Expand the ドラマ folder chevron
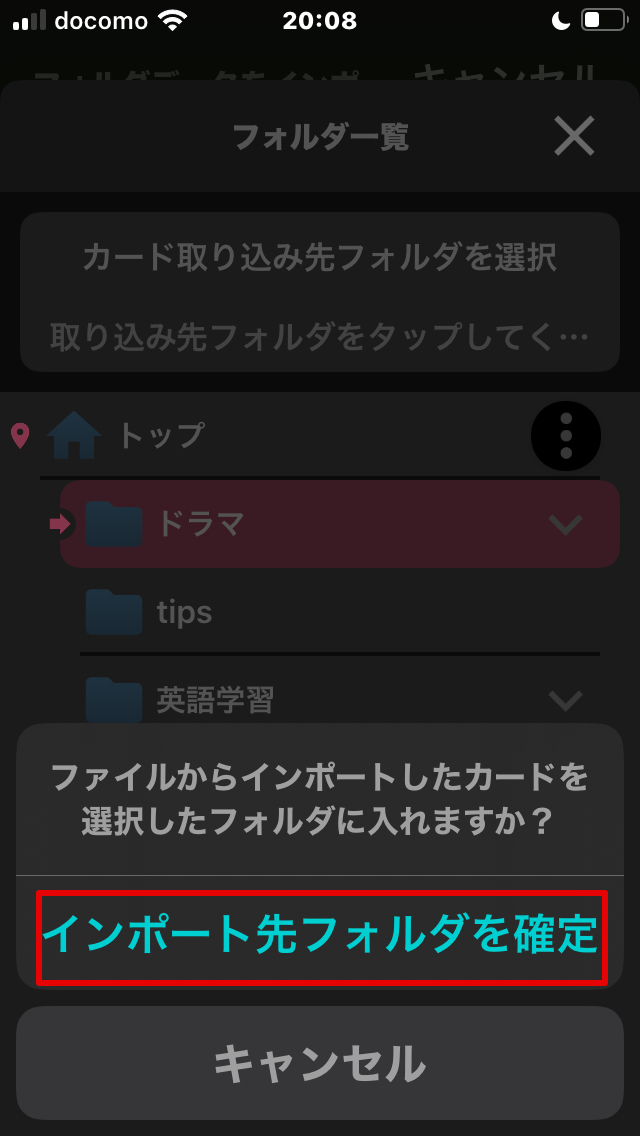The width and height of the screenshot is (640, 1136). click(565, 524)
